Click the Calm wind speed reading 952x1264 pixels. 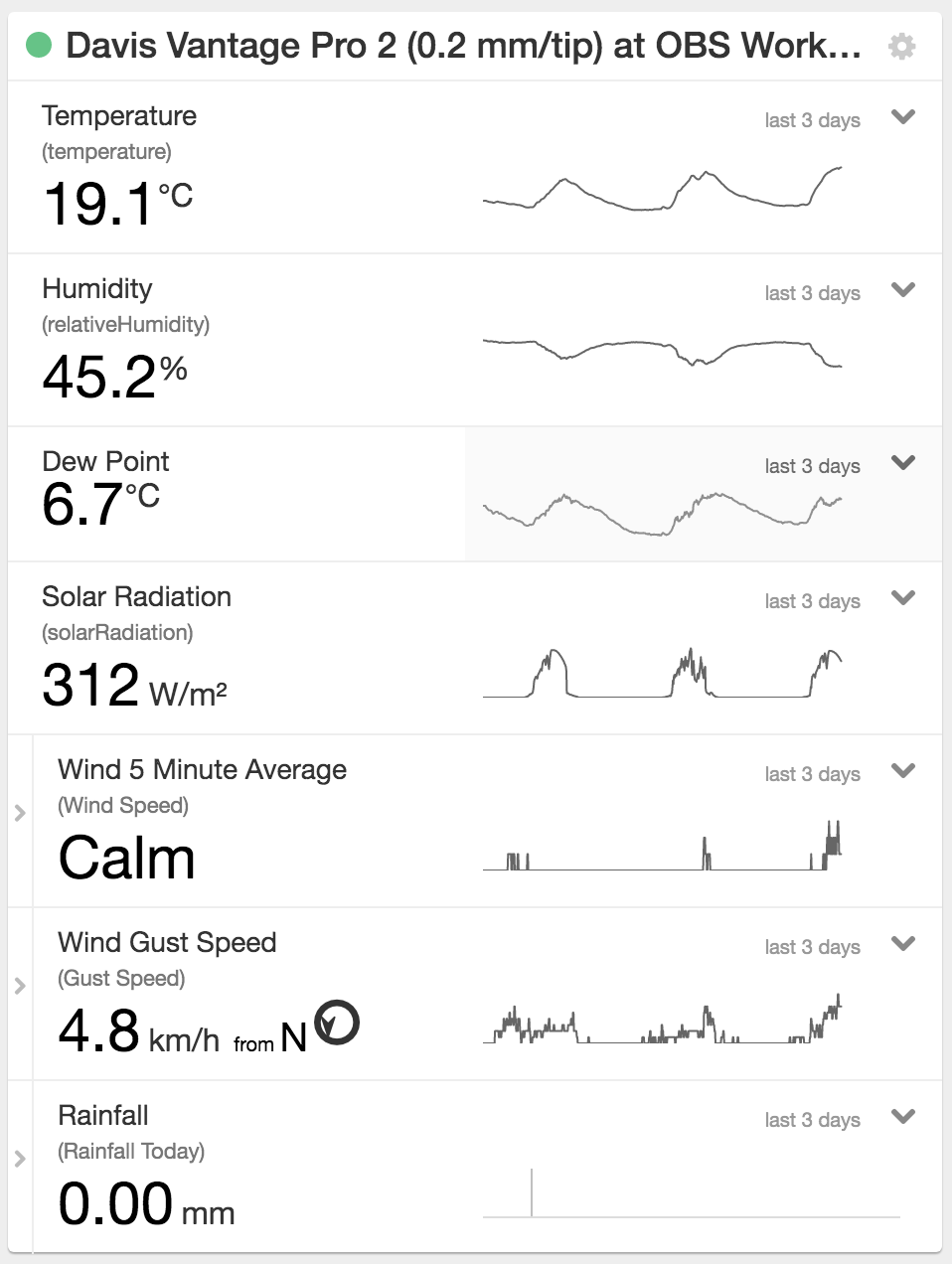pos(125,858)
